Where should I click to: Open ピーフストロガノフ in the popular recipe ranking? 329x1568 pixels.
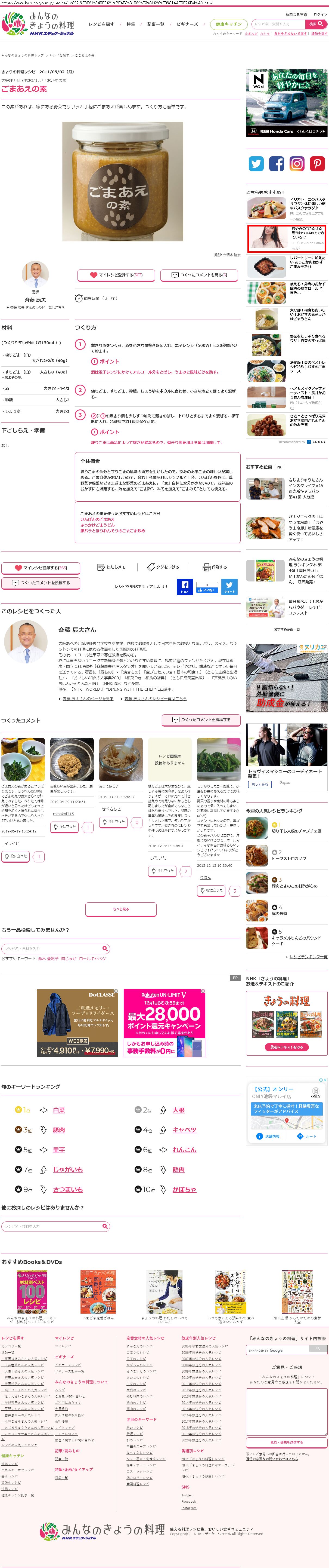pos(289,858)
